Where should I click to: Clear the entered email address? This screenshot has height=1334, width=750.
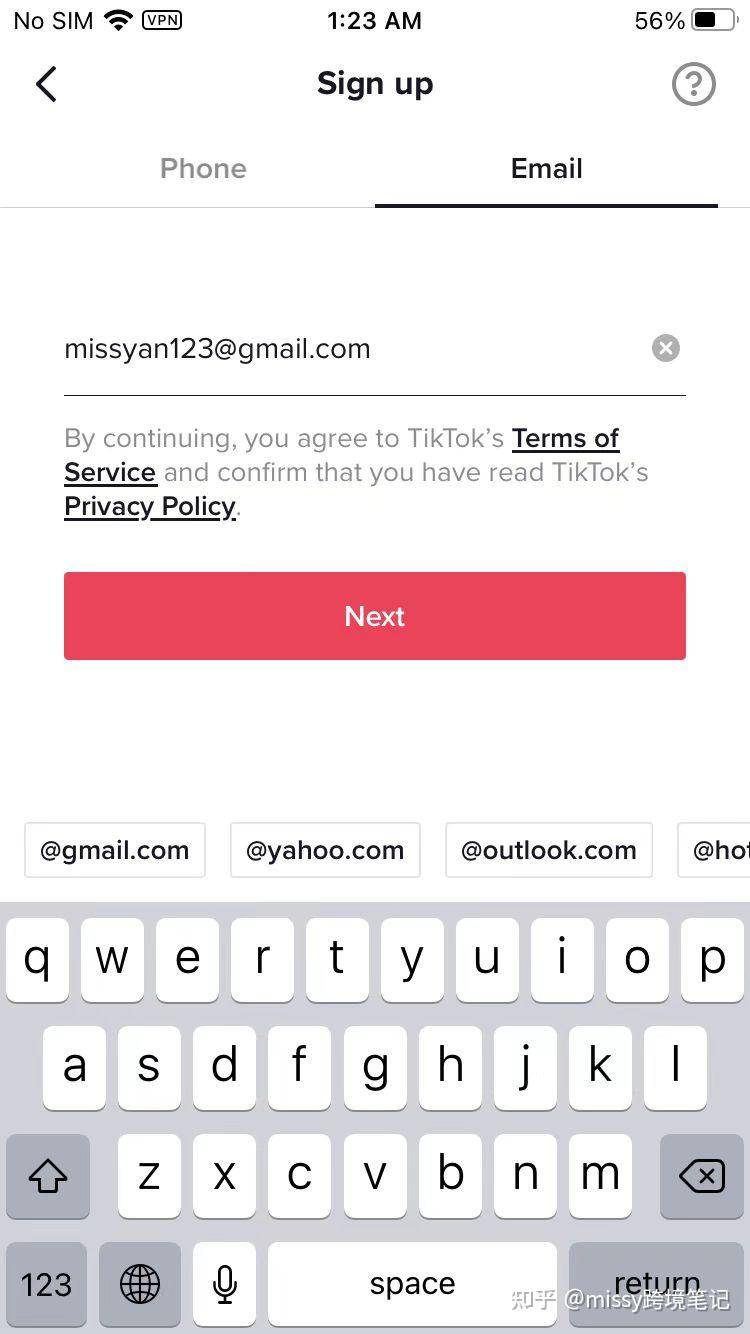[666, 348]
